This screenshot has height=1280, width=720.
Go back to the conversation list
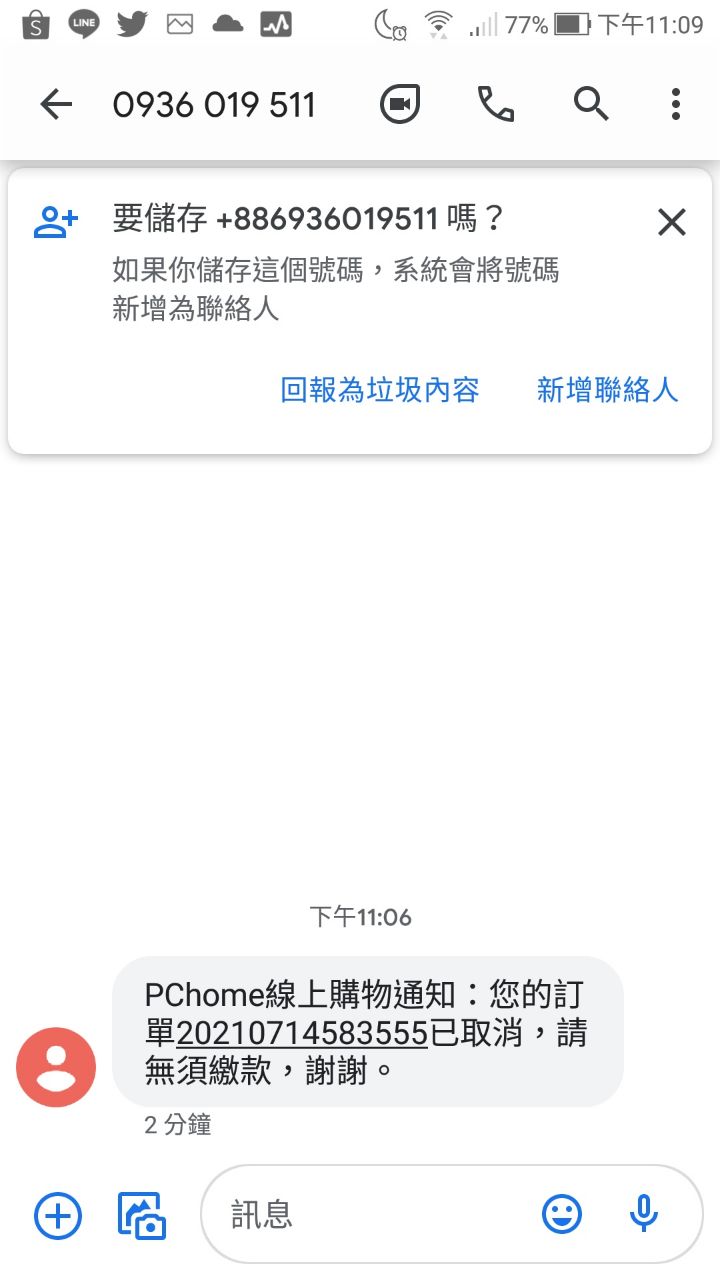coord(56,104)
